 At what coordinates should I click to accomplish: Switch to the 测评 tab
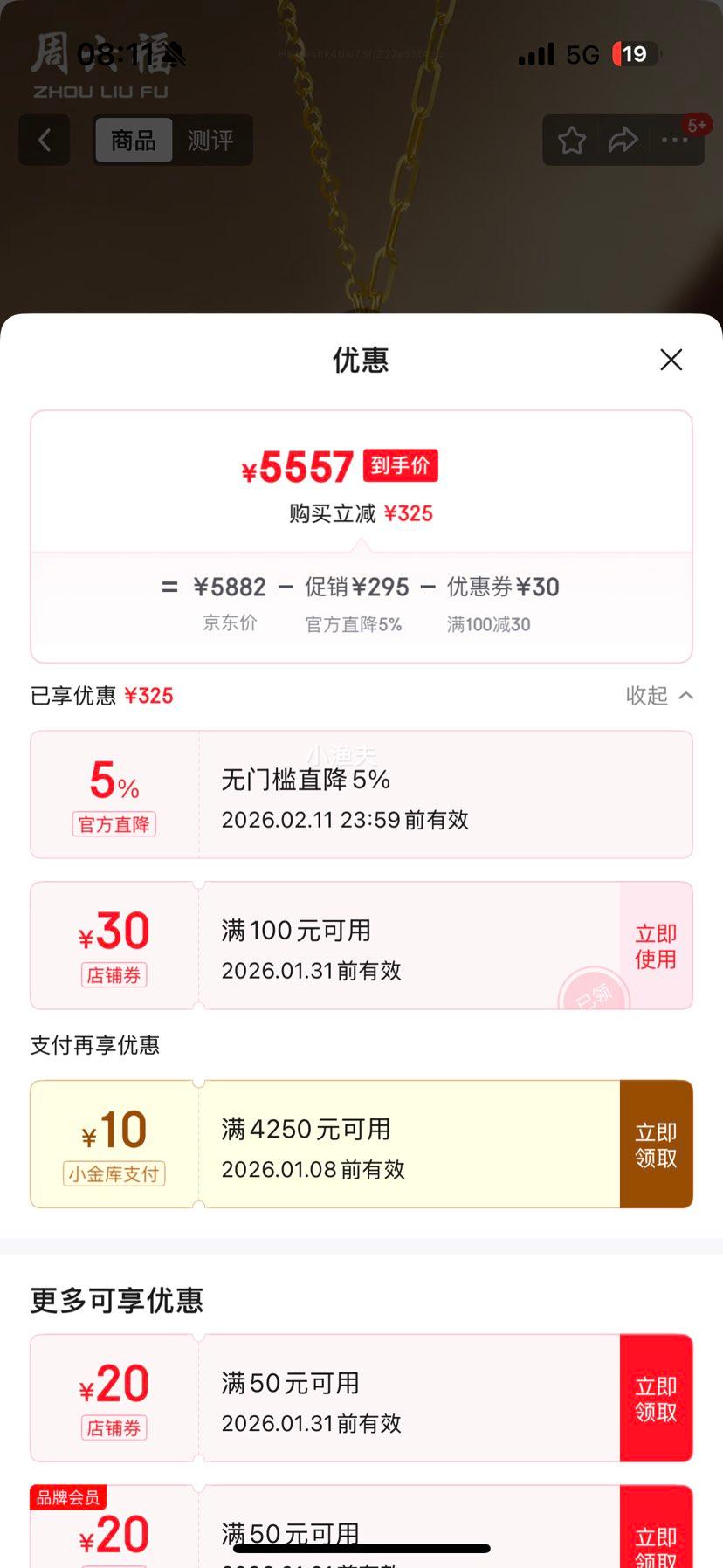(x=212, y=140)
